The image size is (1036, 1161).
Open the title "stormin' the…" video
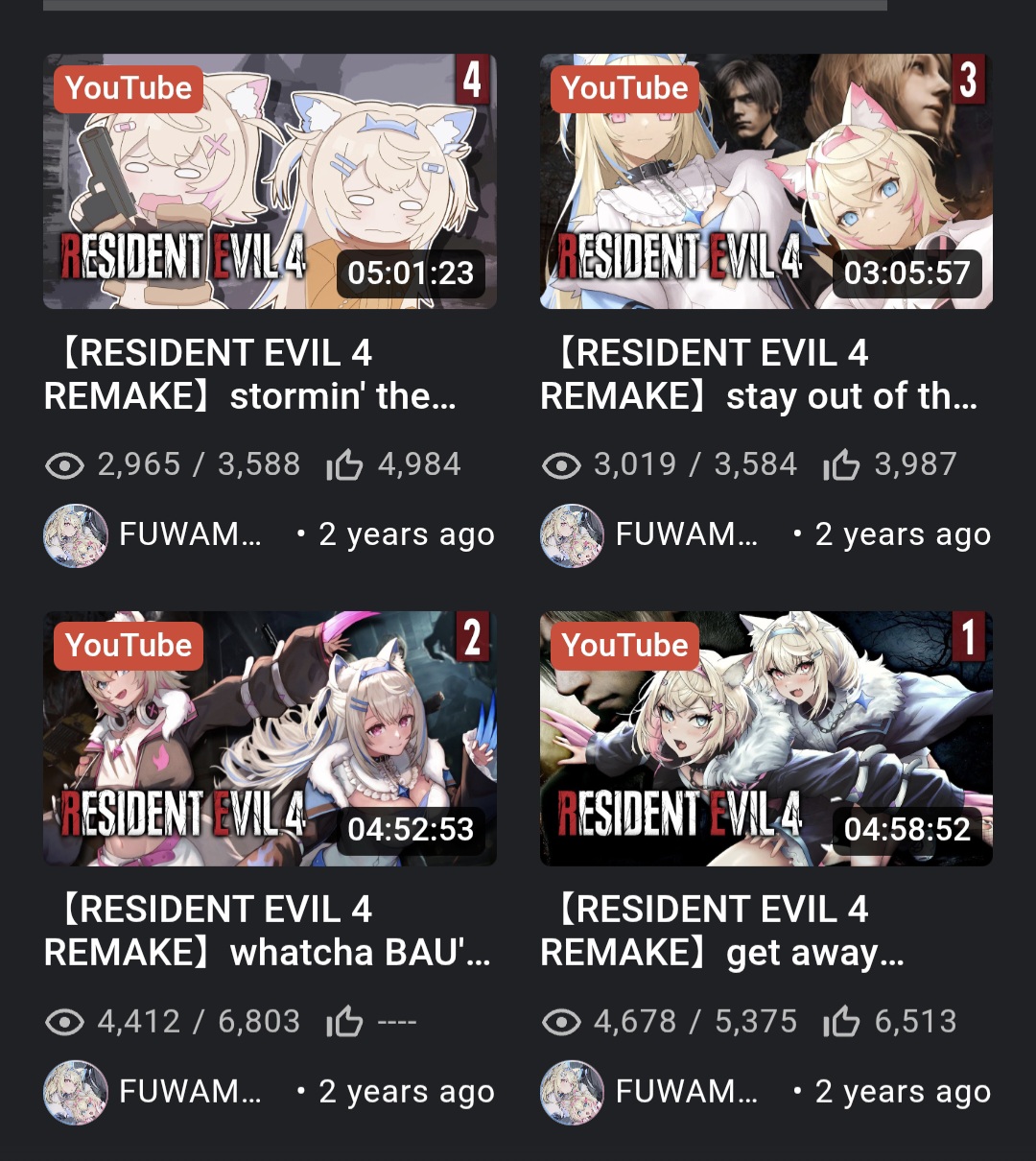tap(251, 374)
